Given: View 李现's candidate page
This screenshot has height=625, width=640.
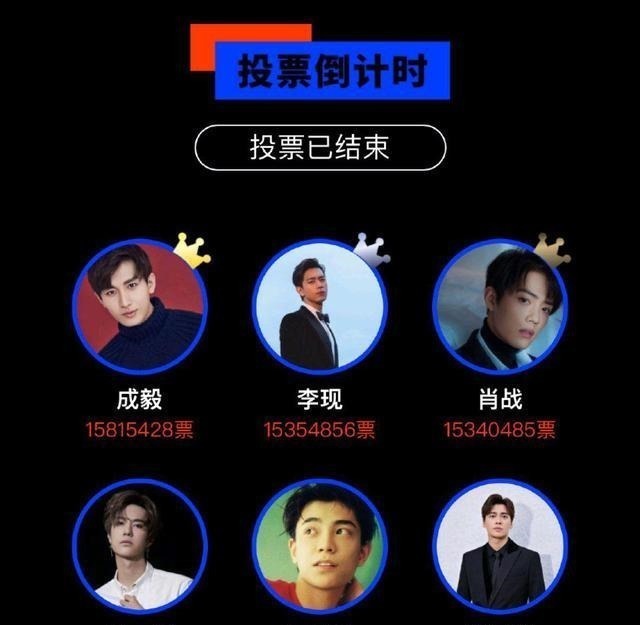Looking at the screenshot, I should (319, 307).
